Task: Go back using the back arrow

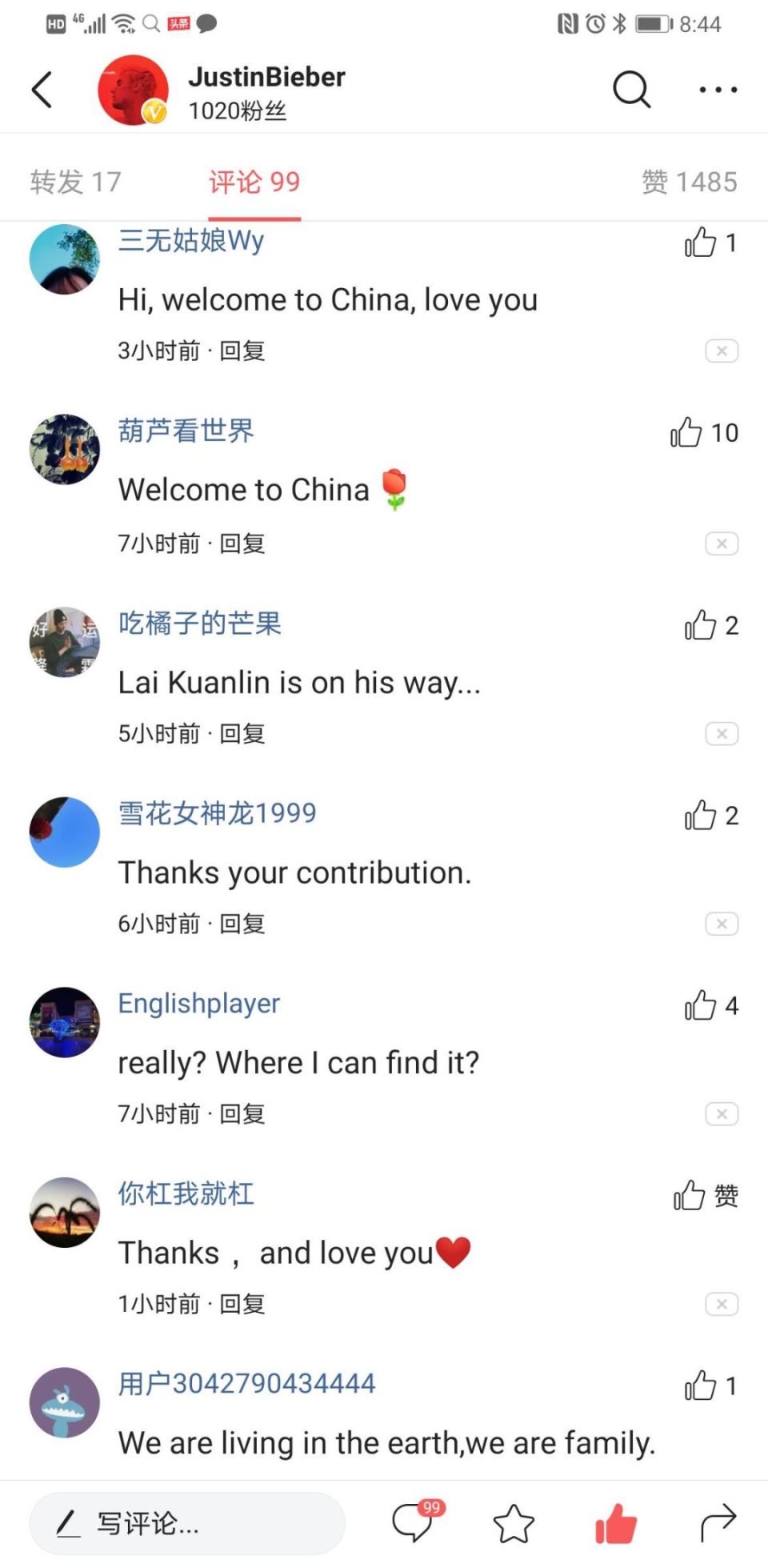Action: [42, 90]
